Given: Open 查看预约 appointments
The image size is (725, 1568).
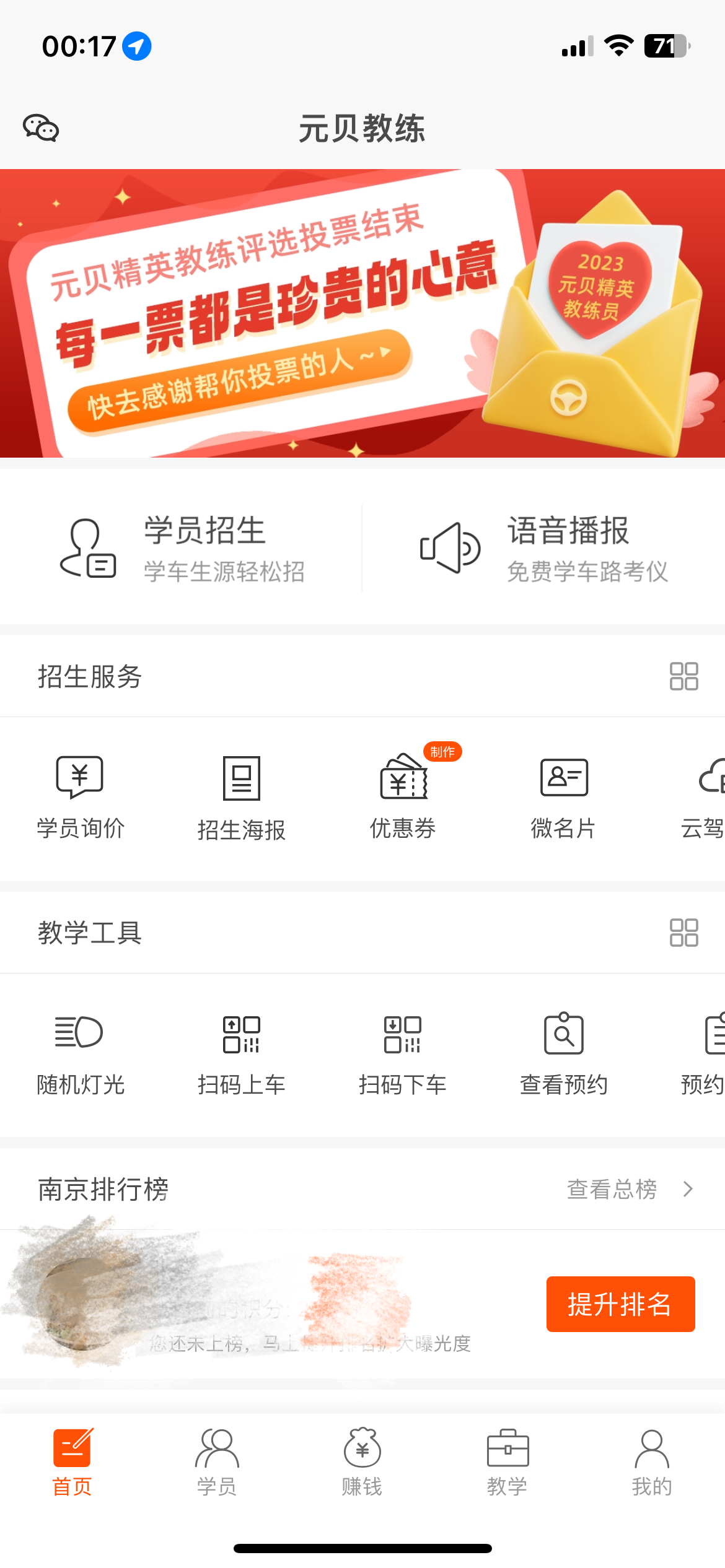Looking at the screenshot, I should point(563,1054).
